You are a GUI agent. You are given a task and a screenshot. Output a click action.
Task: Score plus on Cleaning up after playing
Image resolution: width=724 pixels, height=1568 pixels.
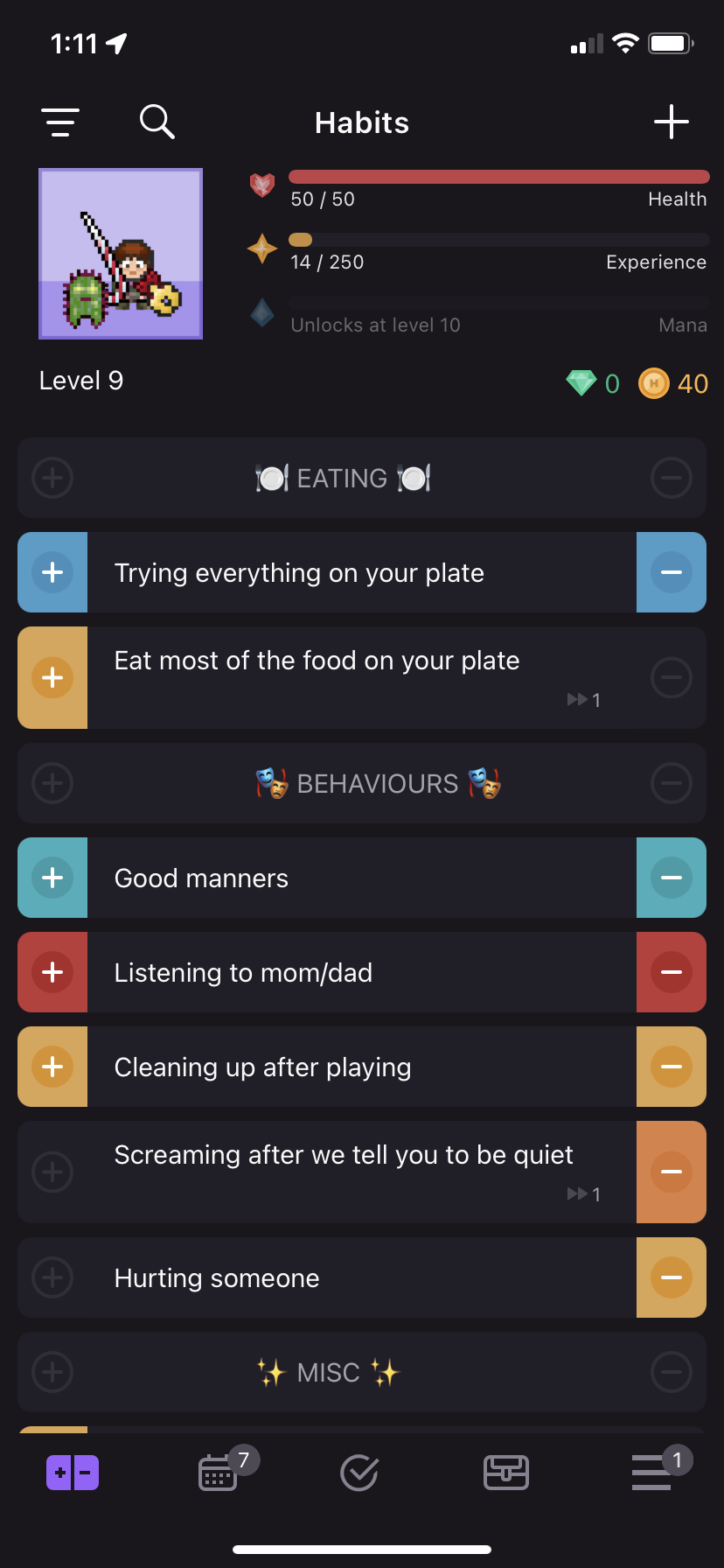click(x=52, y=1067)
